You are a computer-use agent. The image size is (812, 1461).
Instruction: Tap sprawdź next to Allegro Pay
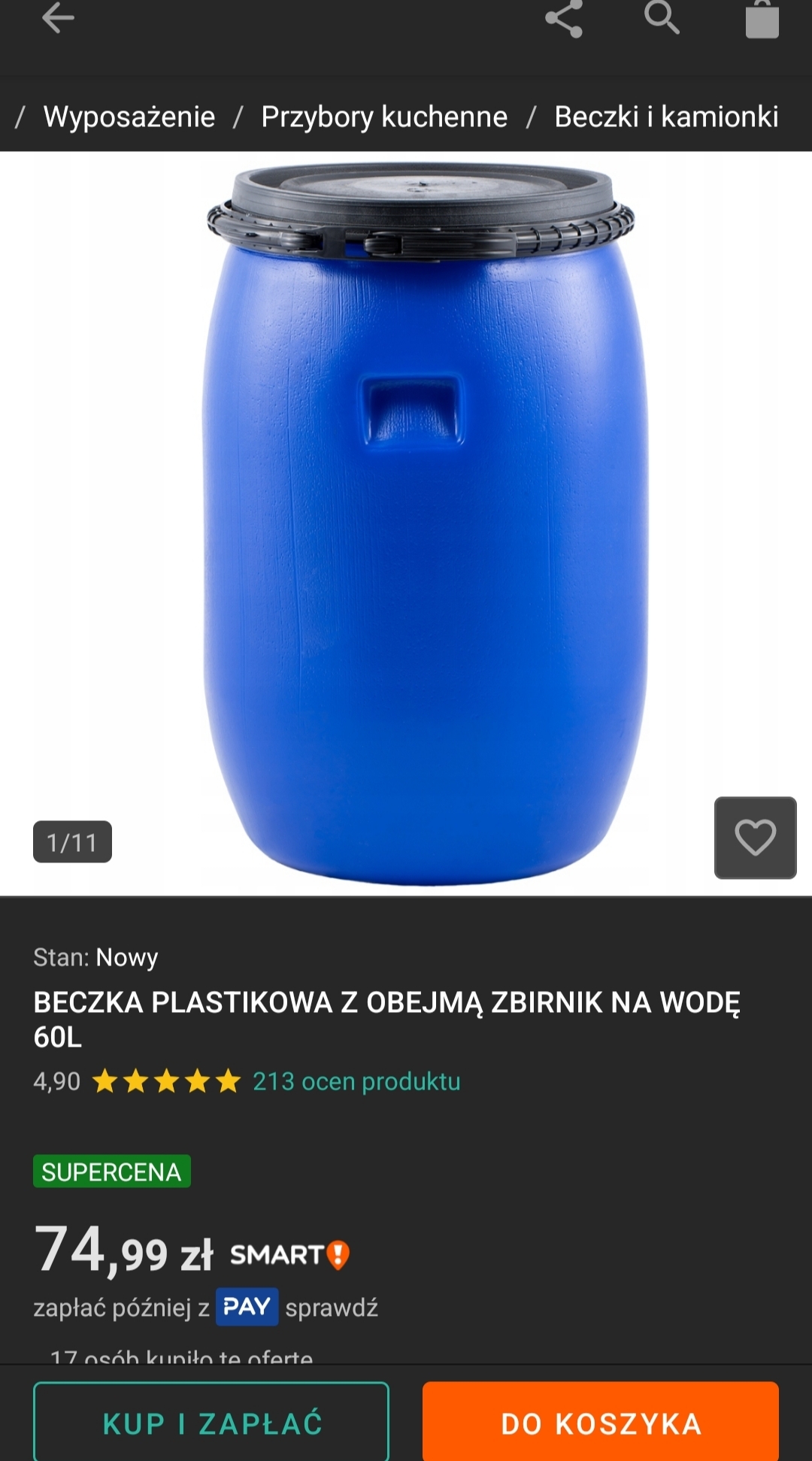click(x=332, y=1308)
